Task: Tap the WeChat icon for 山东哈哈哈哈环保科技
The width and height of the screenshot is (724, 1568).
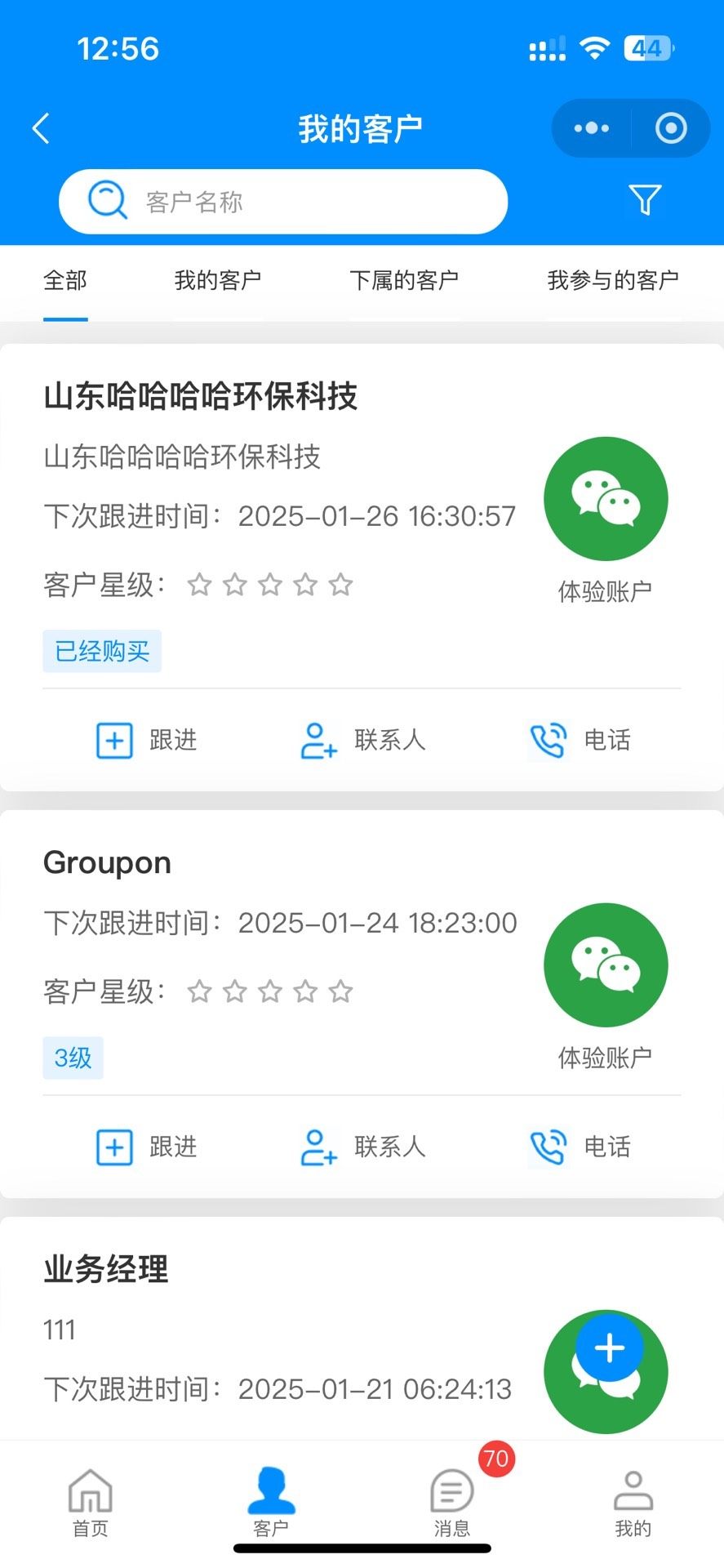Action: tap(606, 499)
